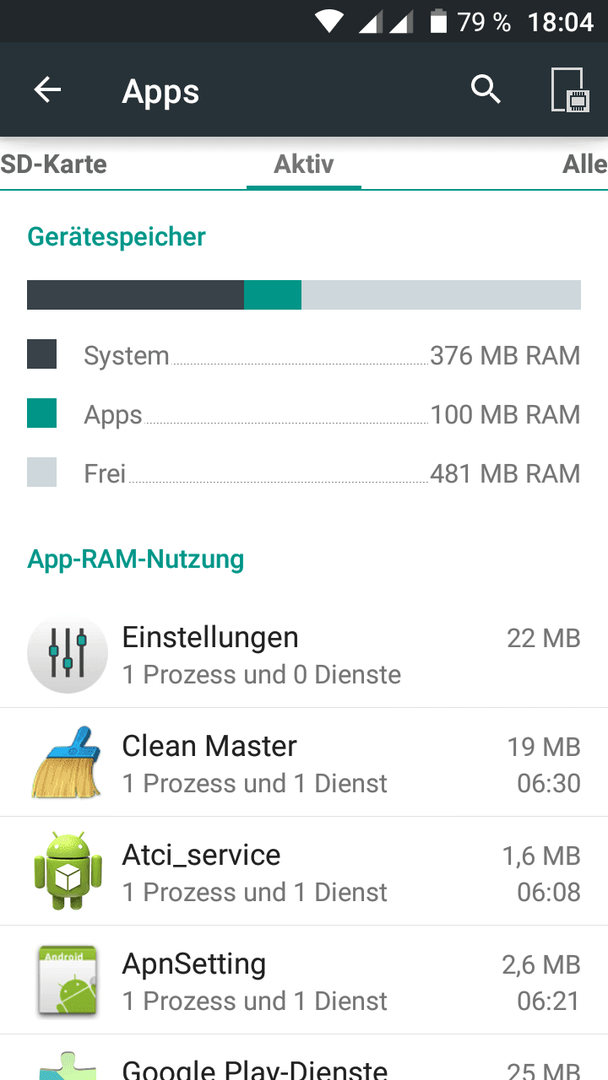Open the ApnSetting entry

(x=304, y=981)
